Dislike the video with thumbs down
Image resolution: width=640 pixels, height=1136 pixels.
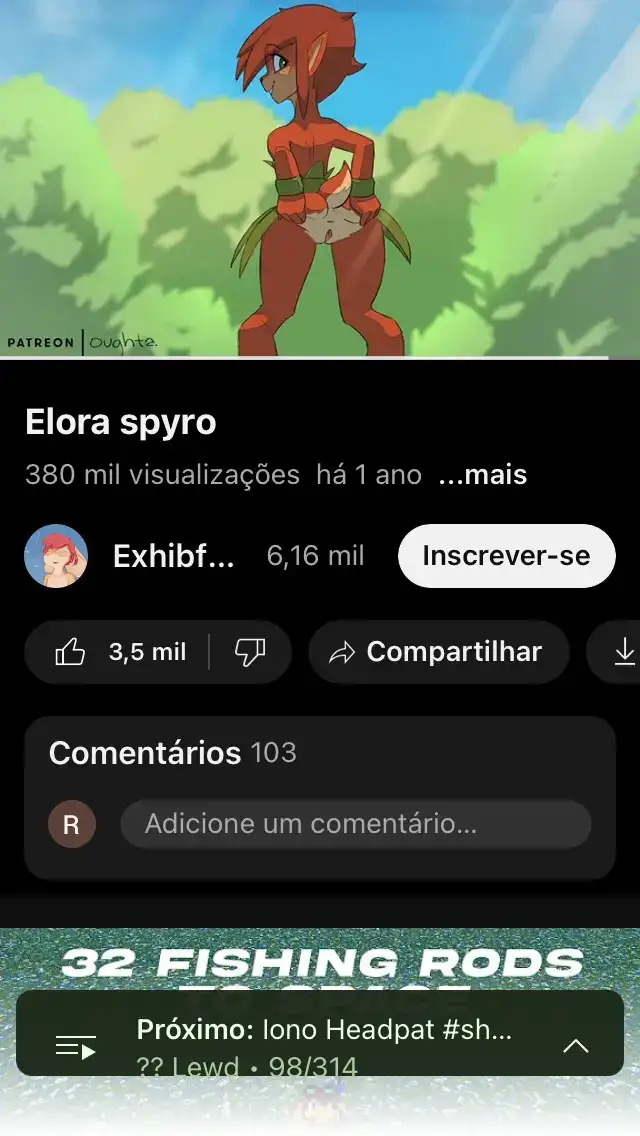250,653
